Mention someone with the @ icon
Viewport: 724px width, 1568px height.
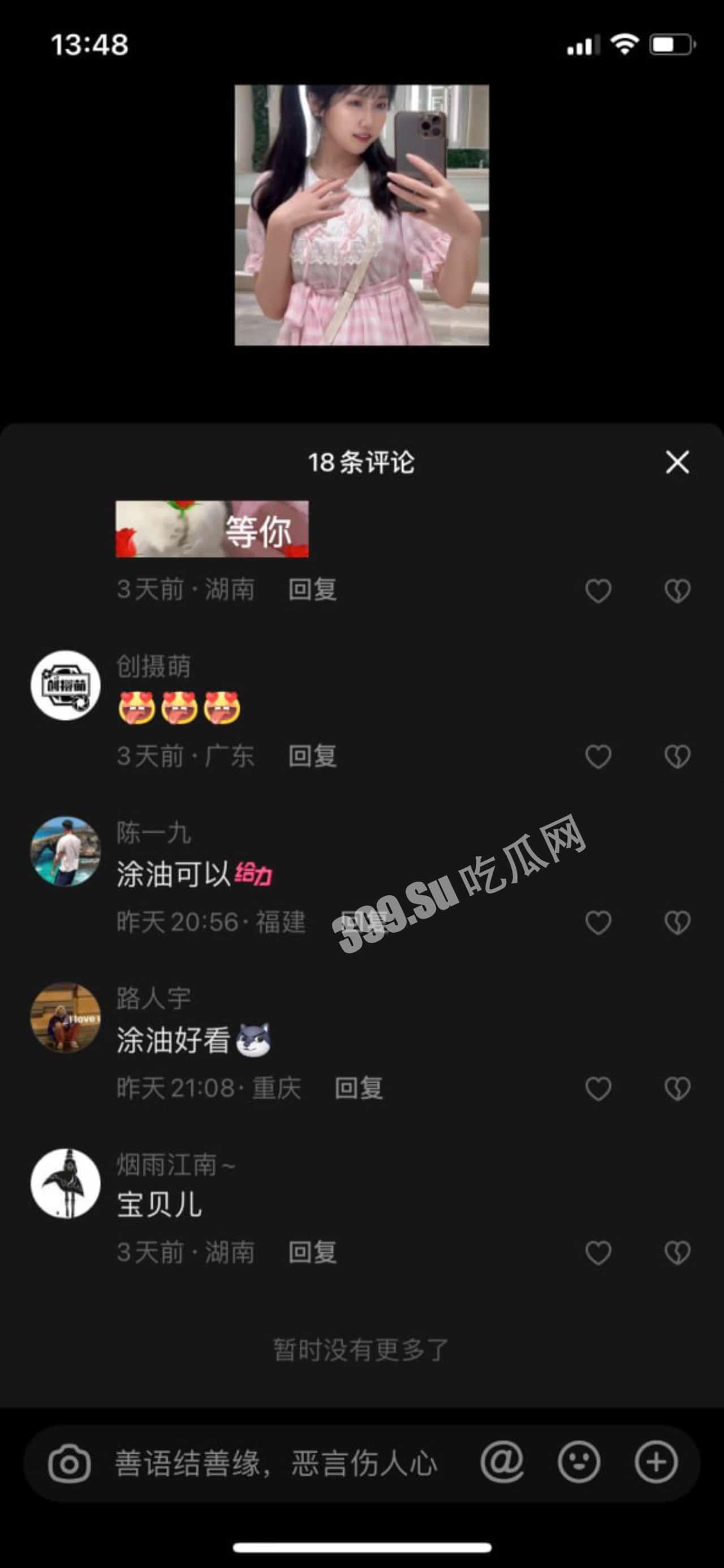click(x=502, y=1462)
